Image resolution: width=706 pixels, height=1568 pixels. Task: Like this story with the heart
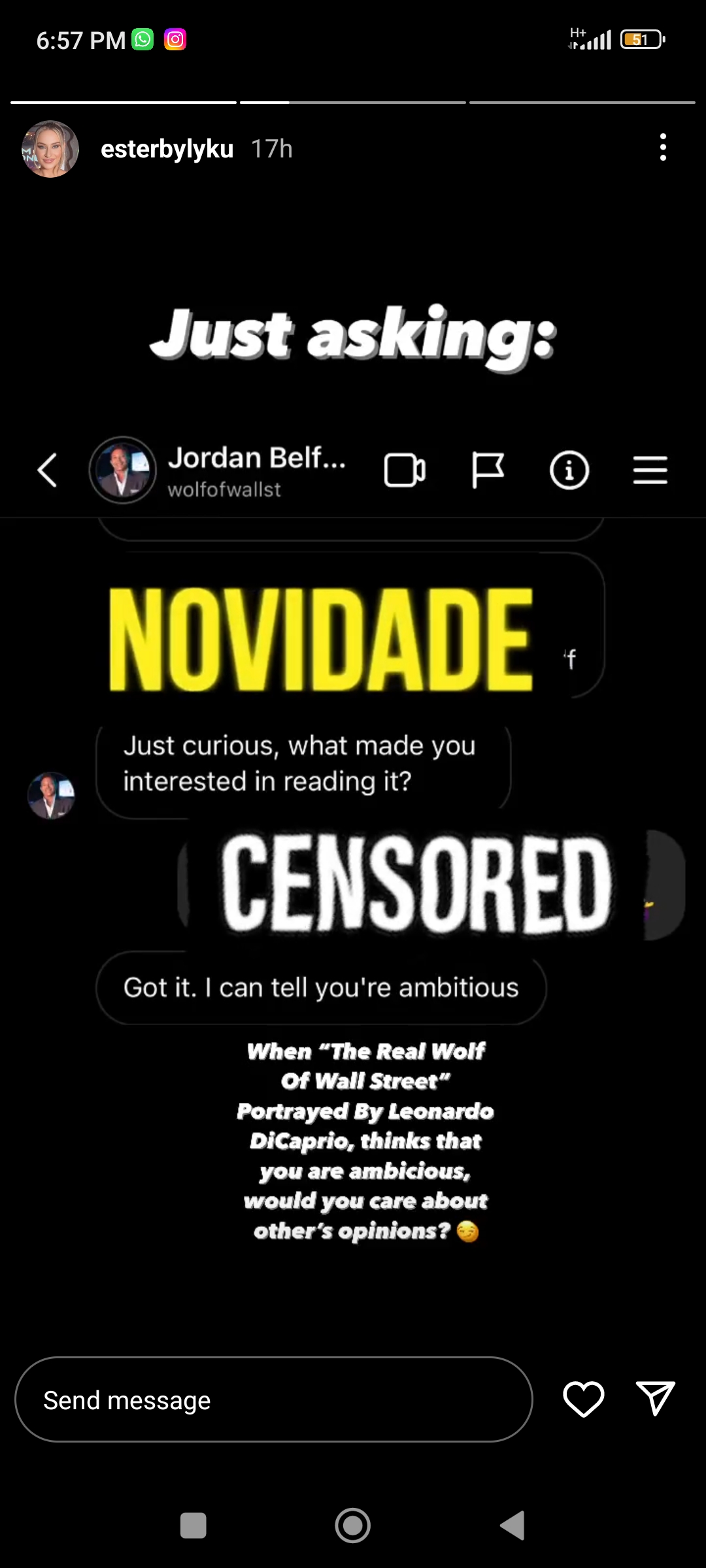[583, 1399]
